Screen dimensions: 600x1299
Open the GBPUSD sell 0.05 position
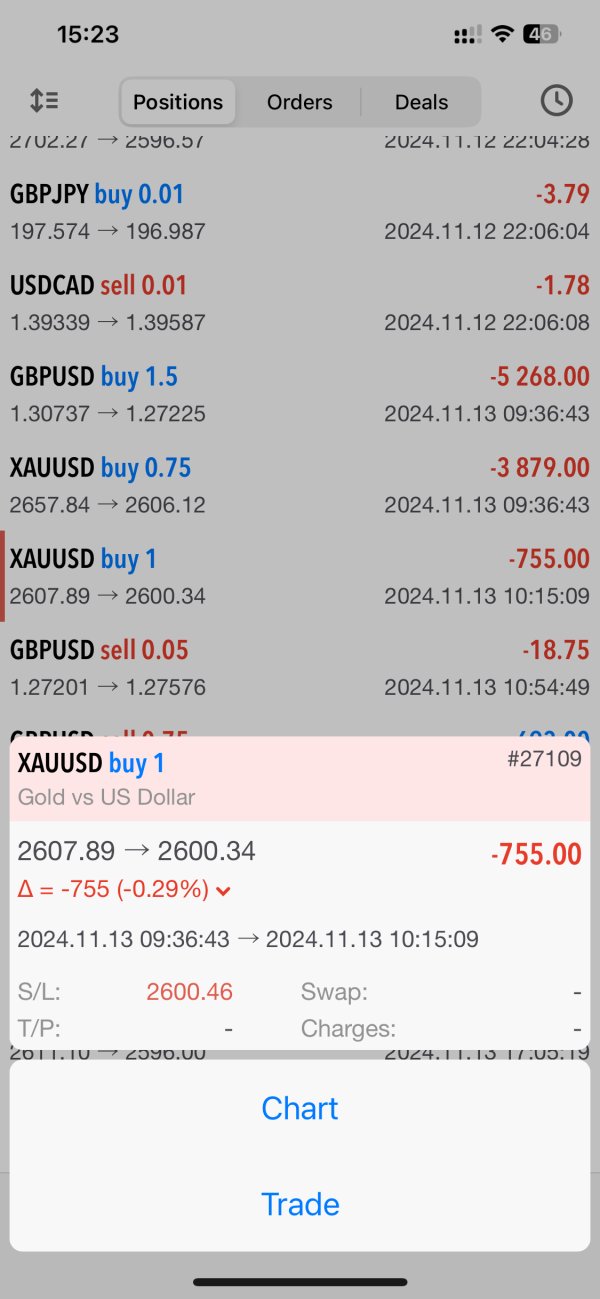(x=300, y=667)
